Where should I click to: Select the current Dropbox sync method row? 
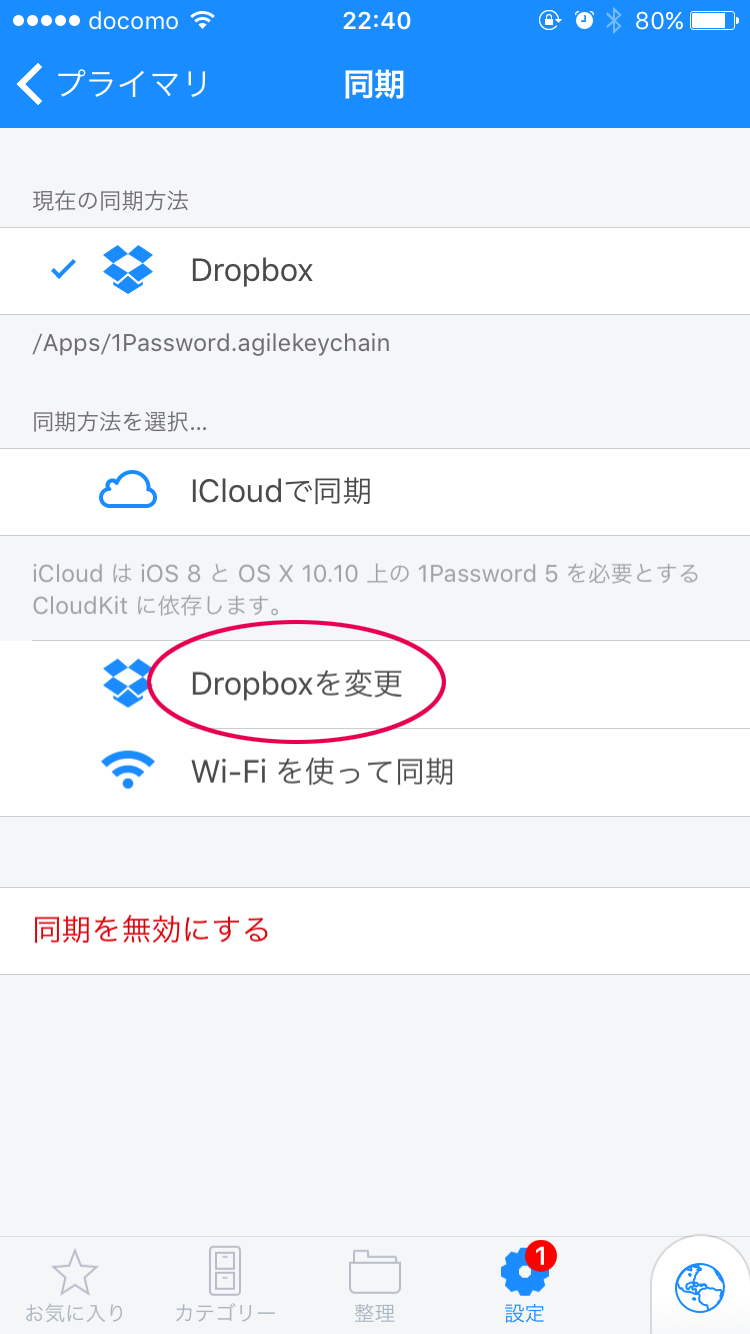point(375,271)
